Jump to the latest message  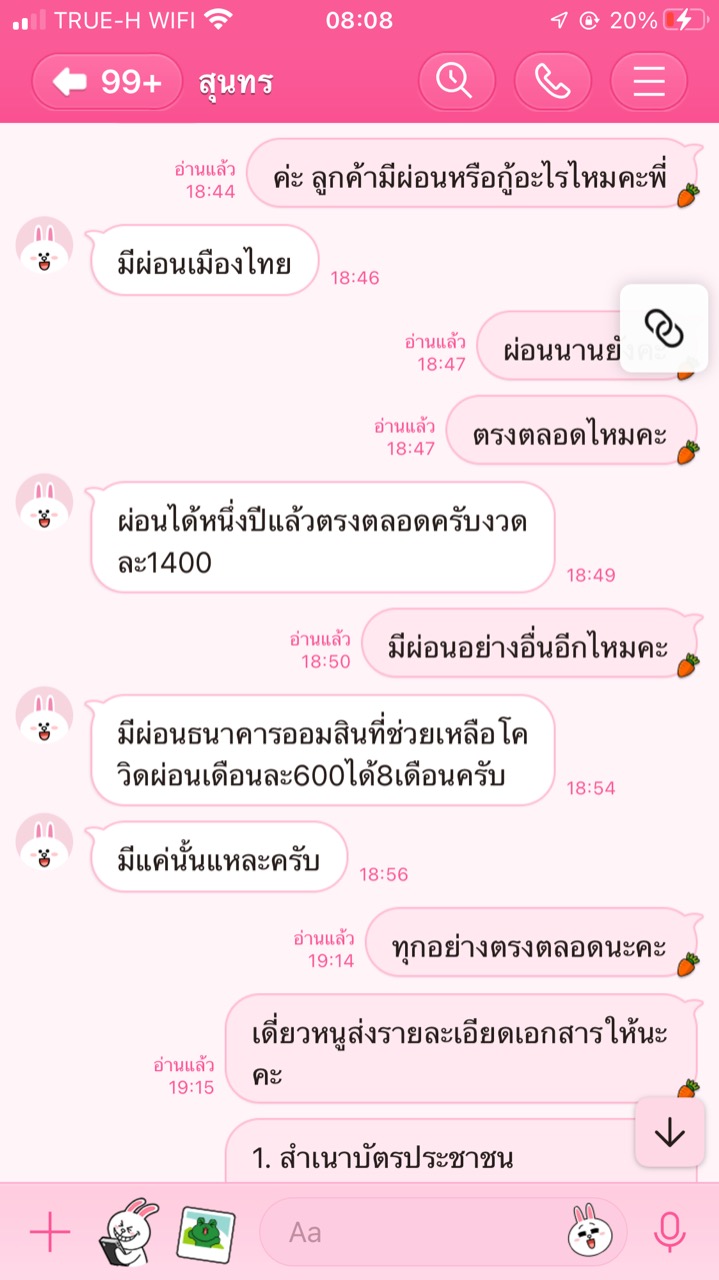click(x=669, y=1131)
